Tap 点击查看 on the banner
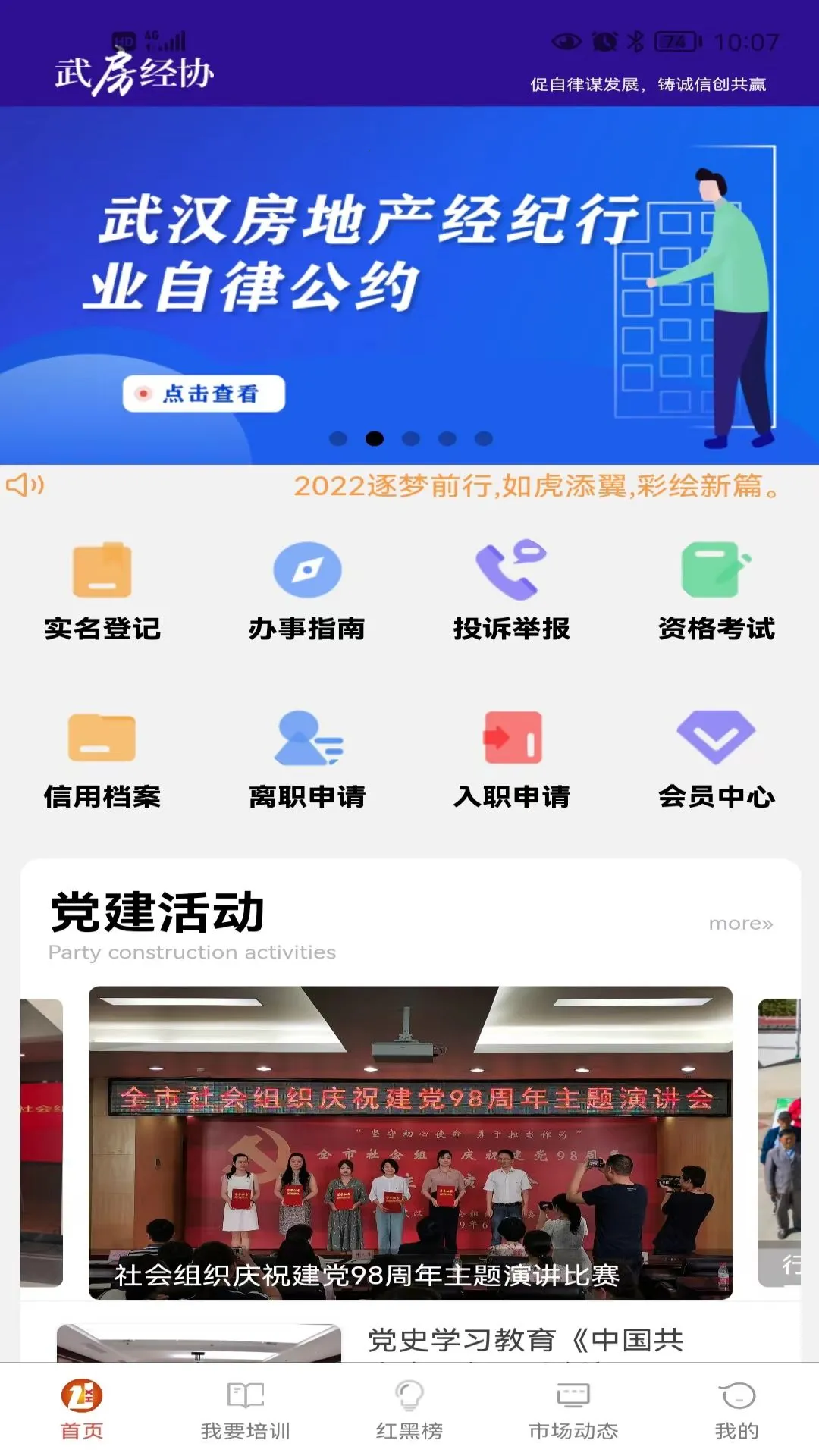 pyautogui.click(x=205, y=393)
